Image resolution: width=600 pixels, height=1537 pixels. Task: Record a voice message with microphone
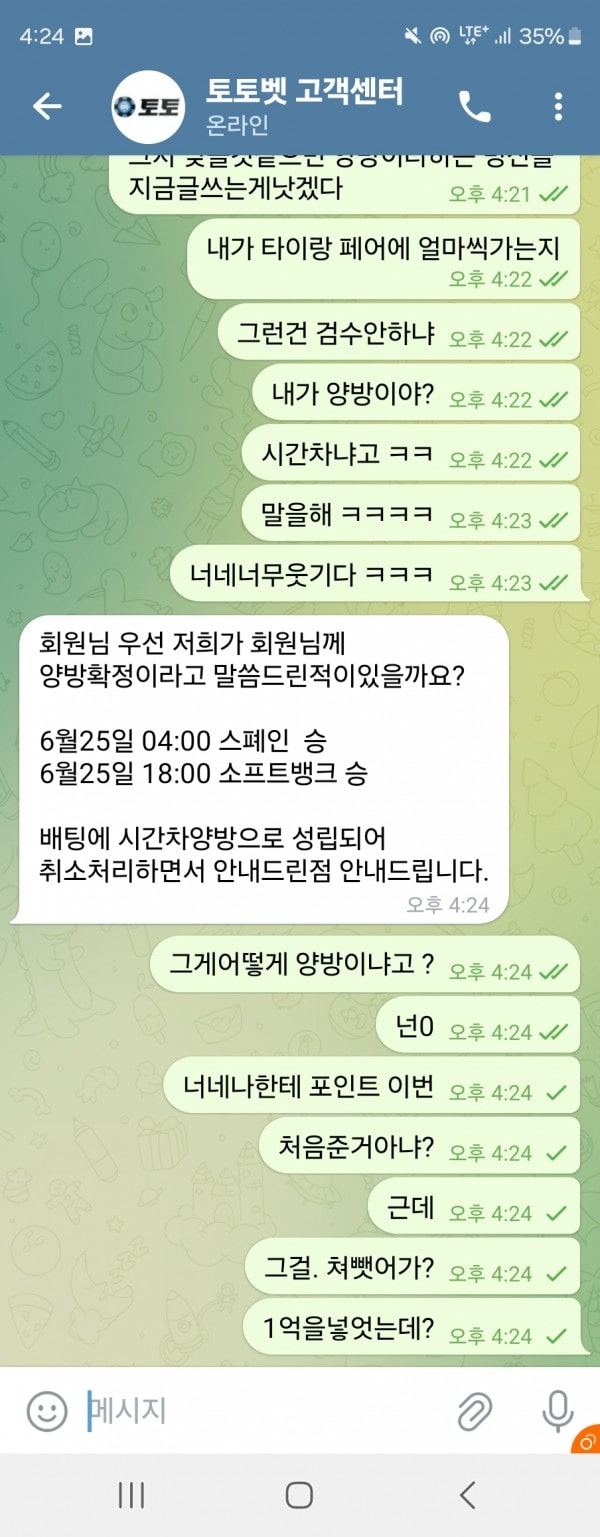click(x=557, y=1411)
